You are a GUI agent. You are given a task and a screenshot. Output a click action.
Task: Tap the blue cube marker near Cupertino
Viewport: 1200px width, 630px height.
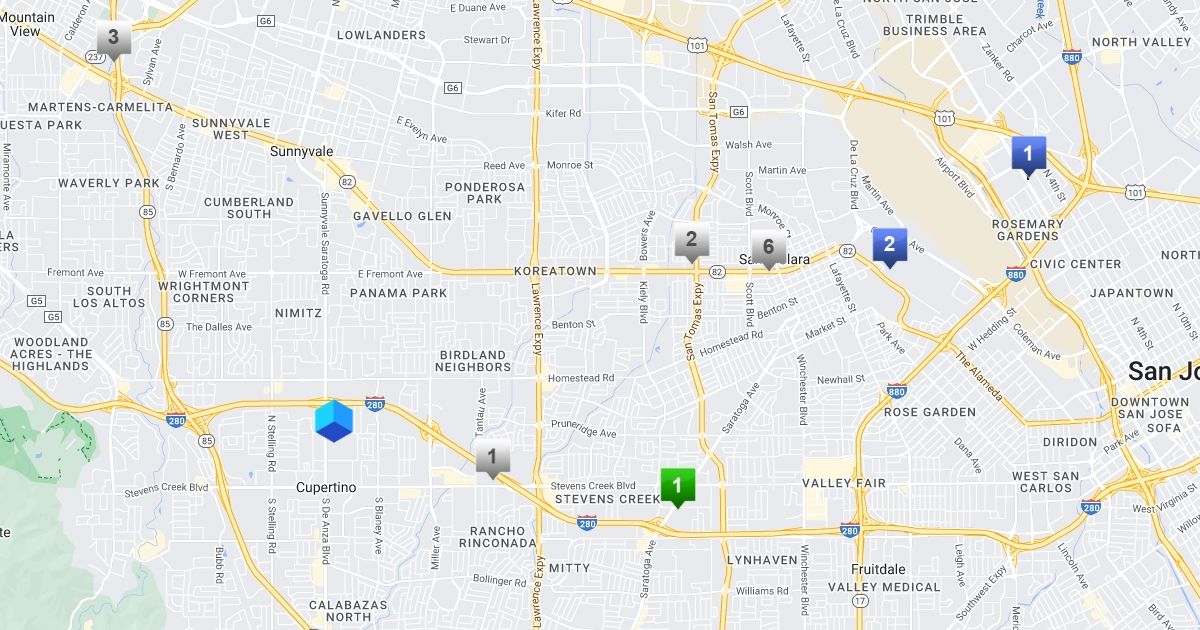(333, 420)
